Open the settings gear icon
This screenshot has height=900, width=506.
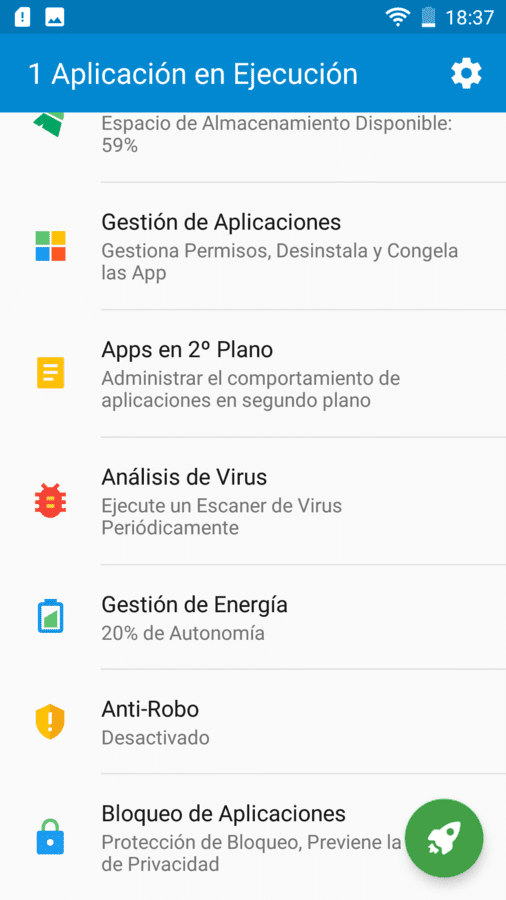click(x=466, y=74)
